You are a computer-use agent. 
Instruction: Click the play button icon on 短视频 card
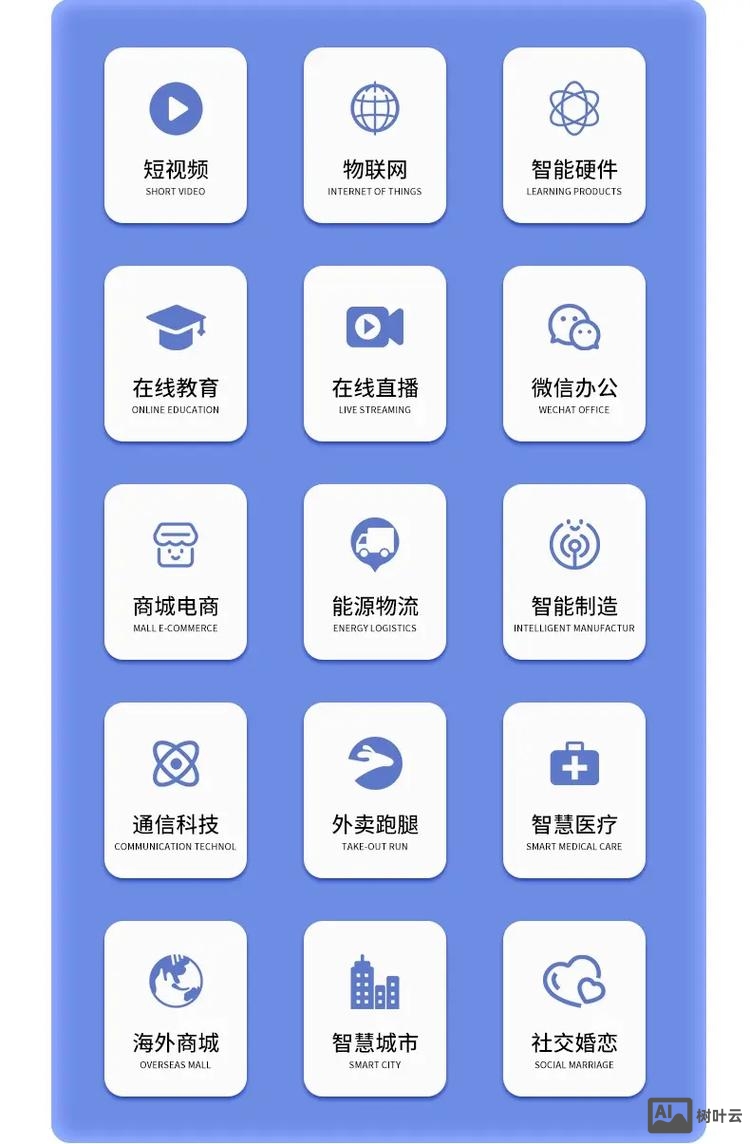[x=176, y=107]
